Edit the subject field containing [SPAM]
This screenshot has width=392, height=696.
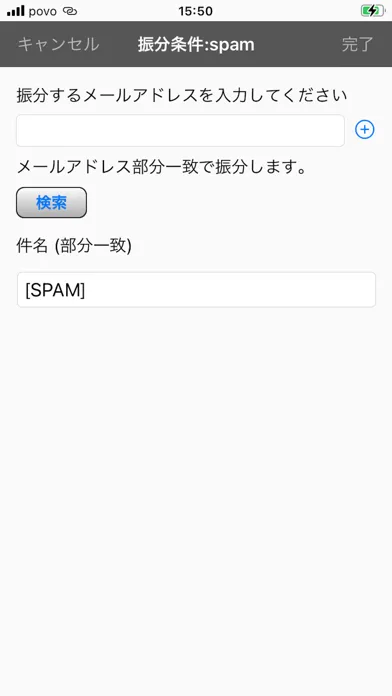coord(196,290)
